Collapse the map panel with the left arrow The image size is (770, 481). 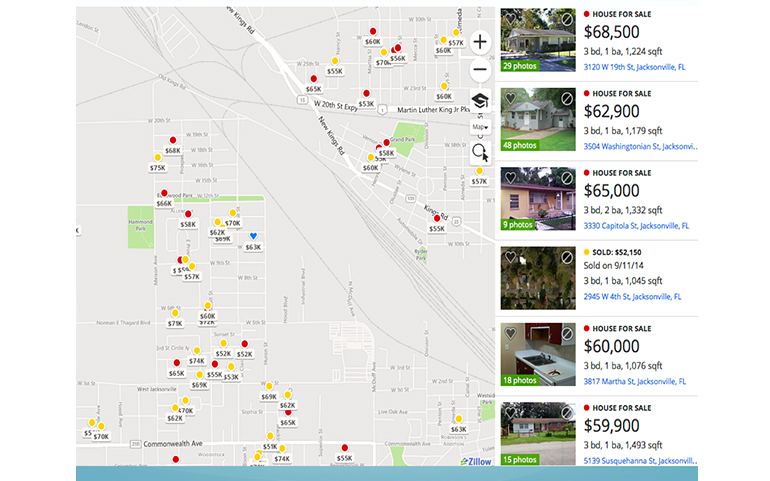(x=78, y=230)
